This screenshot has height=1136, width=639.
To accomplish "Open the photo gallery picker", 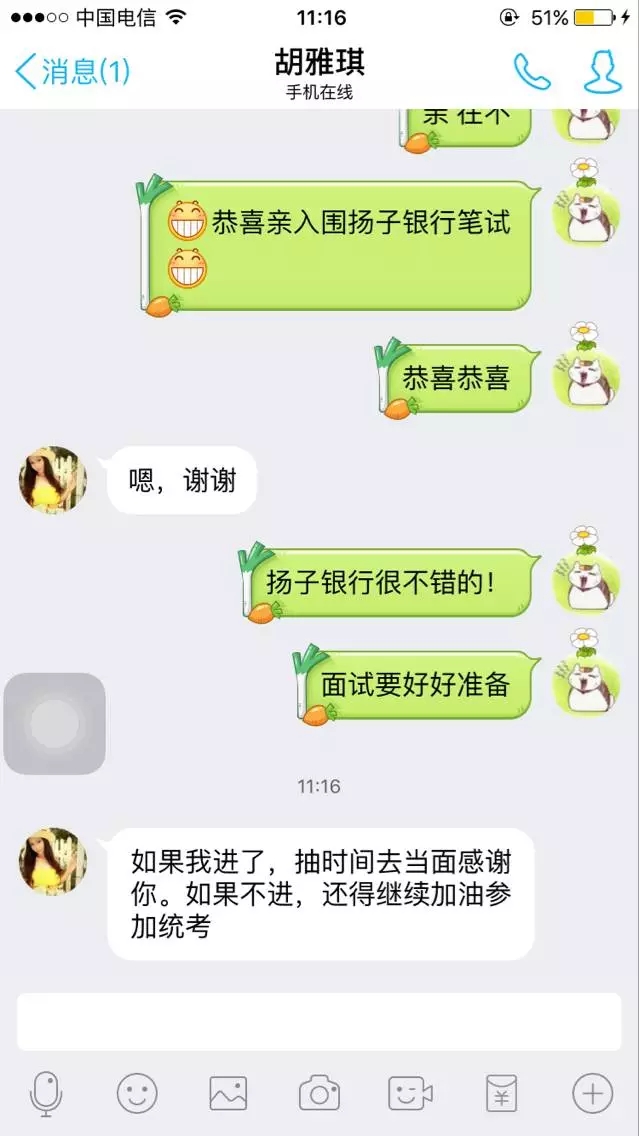I will (228, 1093).
